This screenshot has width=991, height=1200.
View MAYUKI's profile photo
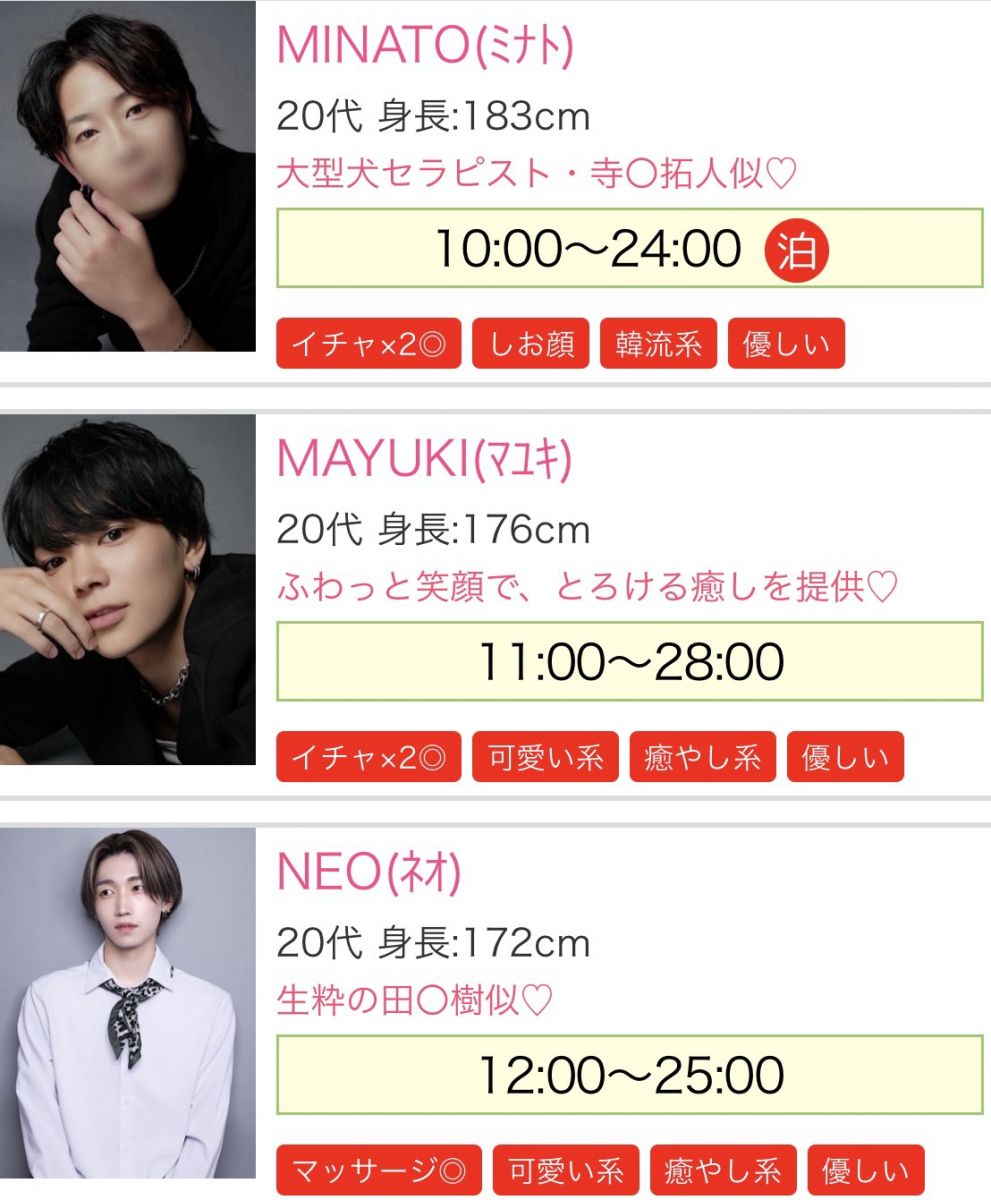[x=128, y=590]
